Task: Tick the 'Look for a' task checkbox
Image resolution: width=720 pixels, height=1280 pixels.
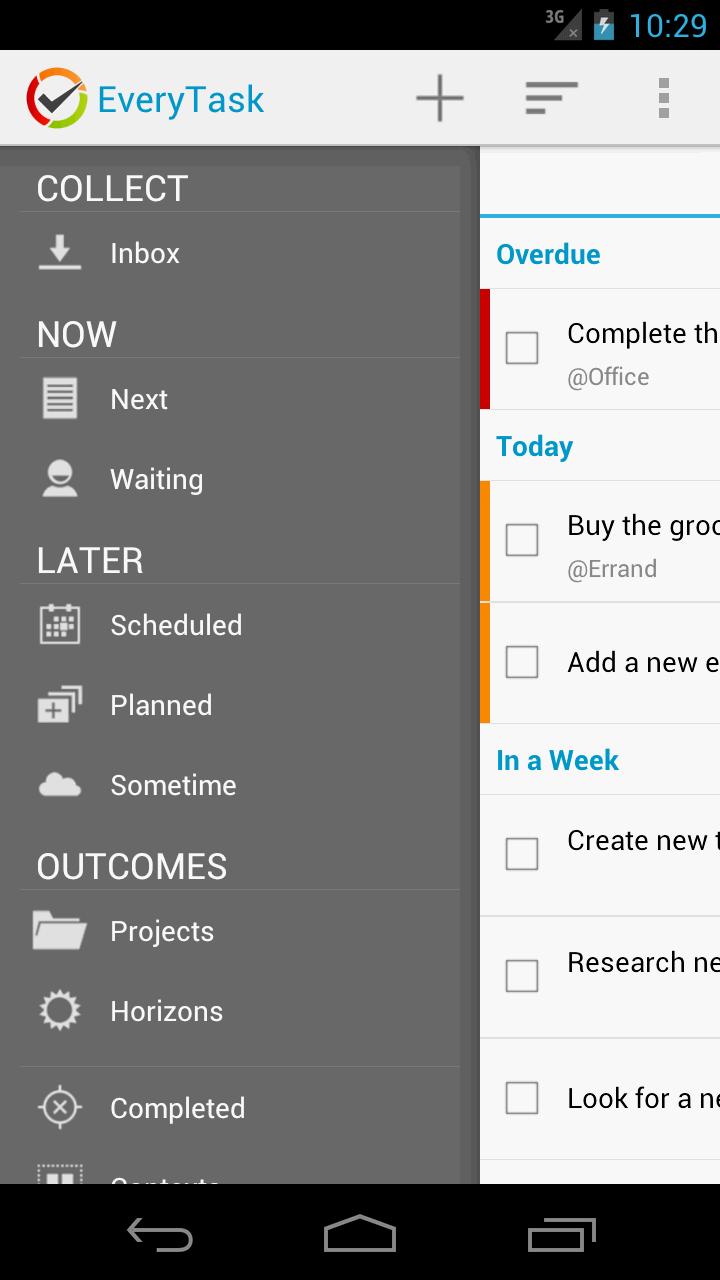Action: (522, 1098)
